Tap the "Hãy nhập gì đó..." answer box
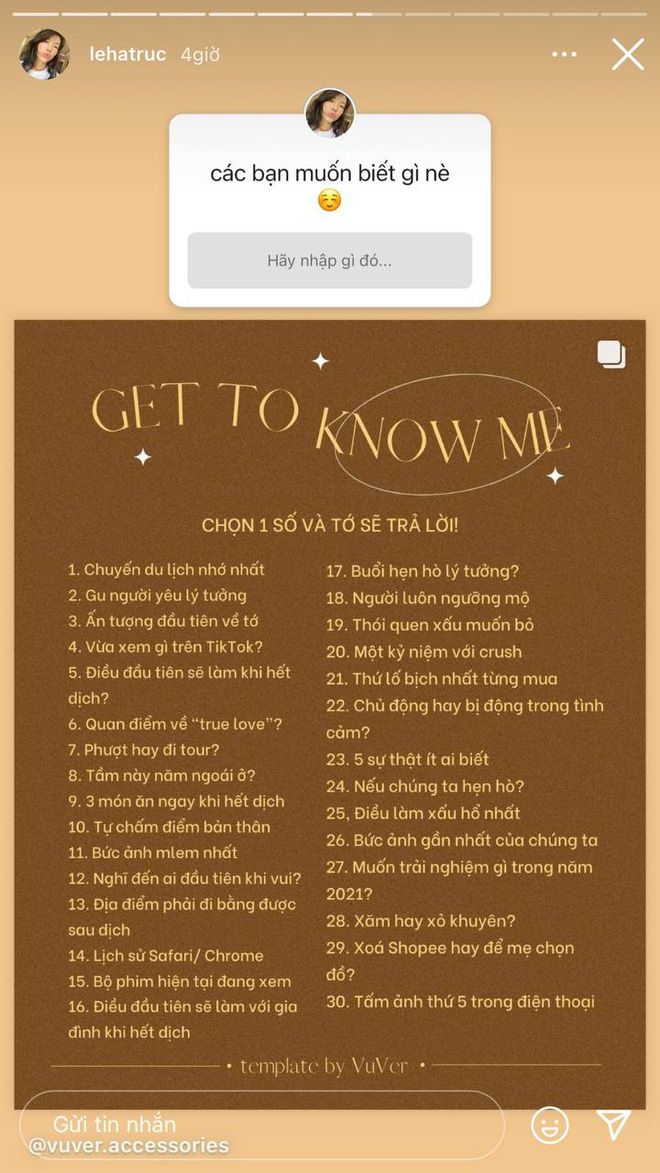Viewport: 660px width, 1173px height. pyautogui.click(x=329, y=260)
